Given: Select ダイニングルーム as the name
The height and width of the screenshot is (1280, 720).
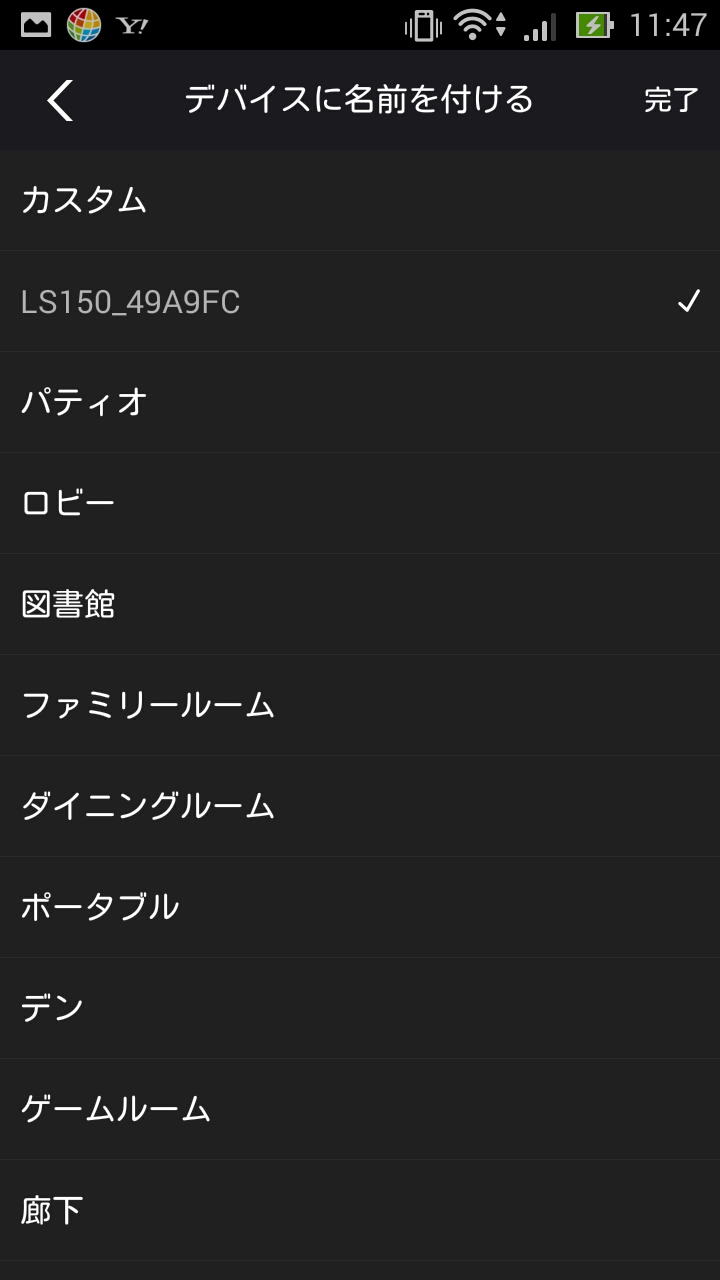Looking at the screenshot, I should pyautogui.click(x=148, y=806).
